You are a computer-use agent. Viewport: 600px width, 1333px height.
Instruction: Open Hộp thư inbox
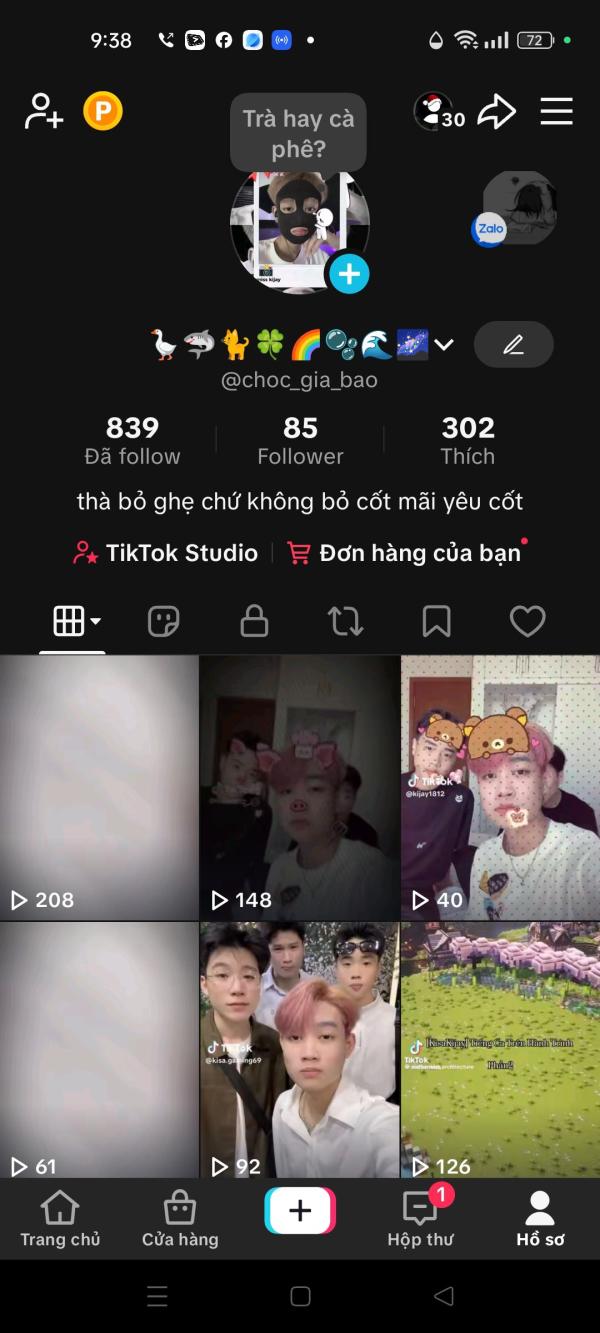tap(420, 1219)
